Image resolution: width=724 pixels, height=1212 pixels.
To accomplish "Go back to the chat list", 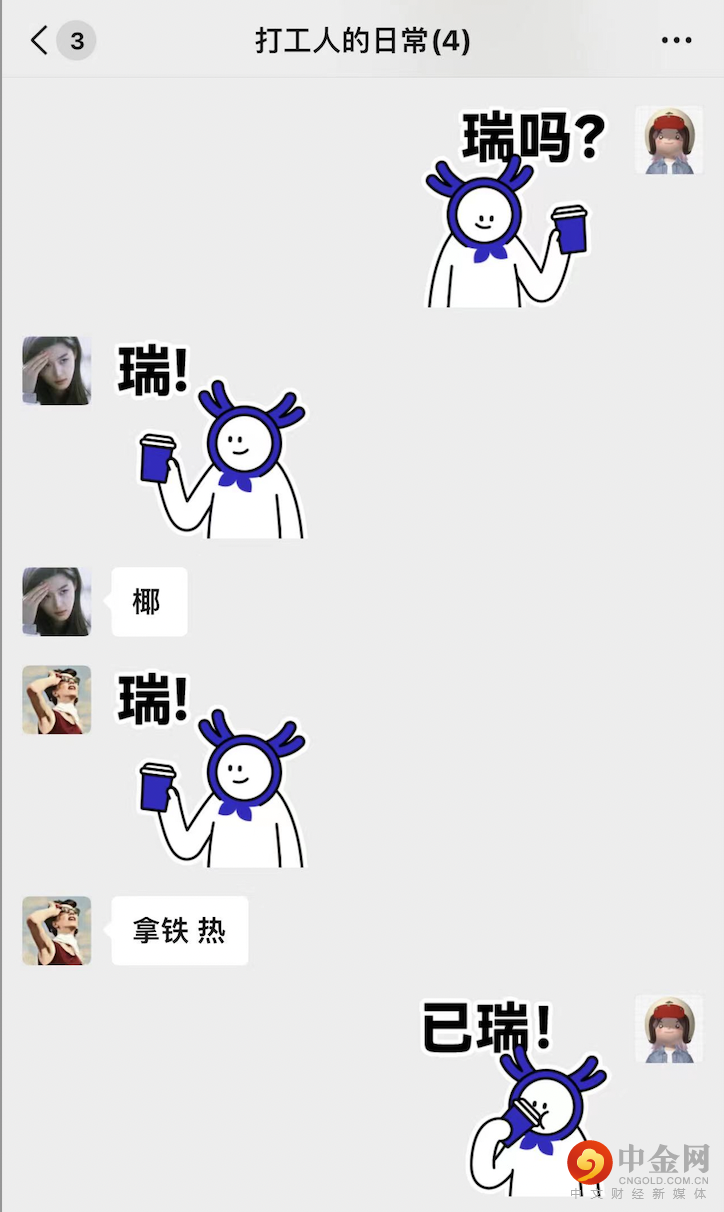I will coord(40,41).
